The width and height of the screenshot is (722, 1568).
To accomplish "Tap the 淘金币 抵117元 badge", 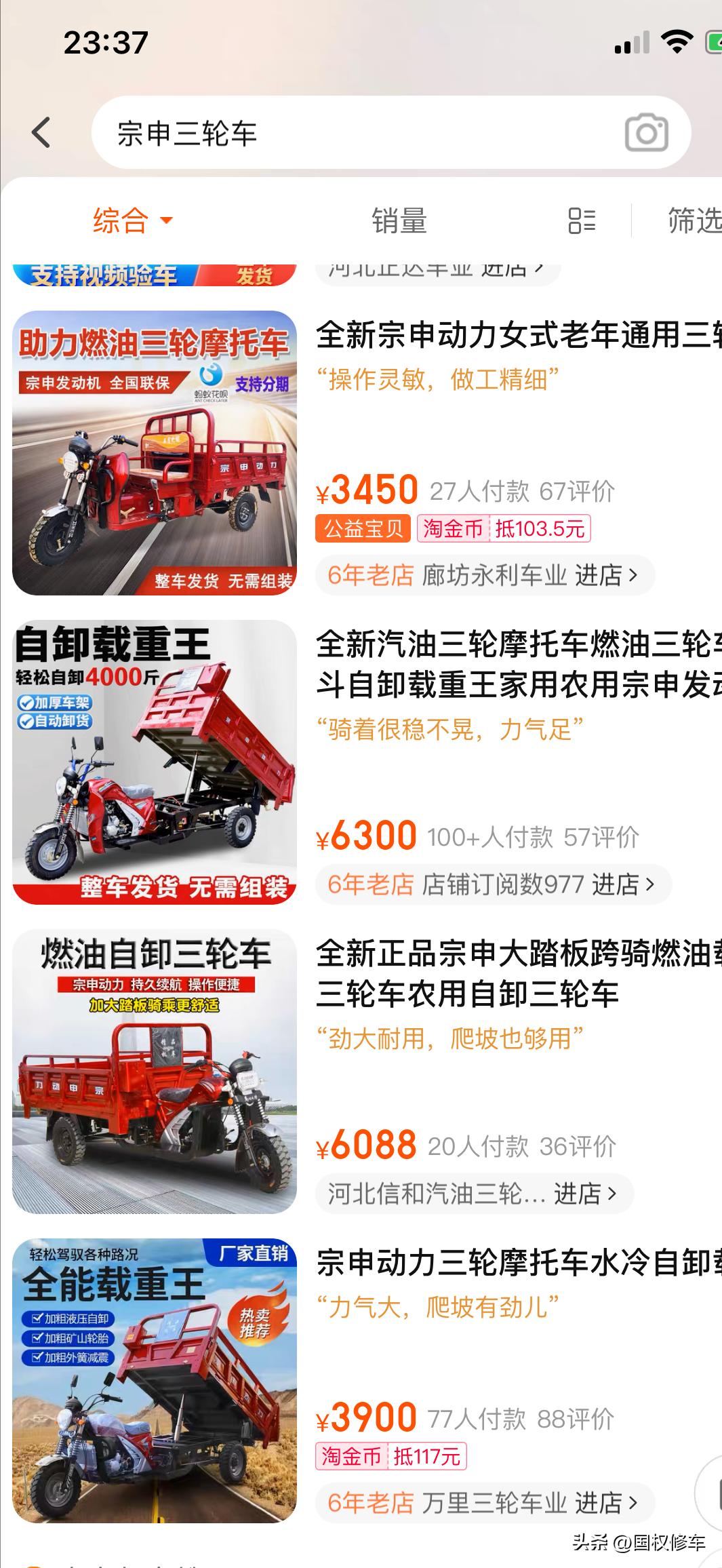I will 390,1454.
